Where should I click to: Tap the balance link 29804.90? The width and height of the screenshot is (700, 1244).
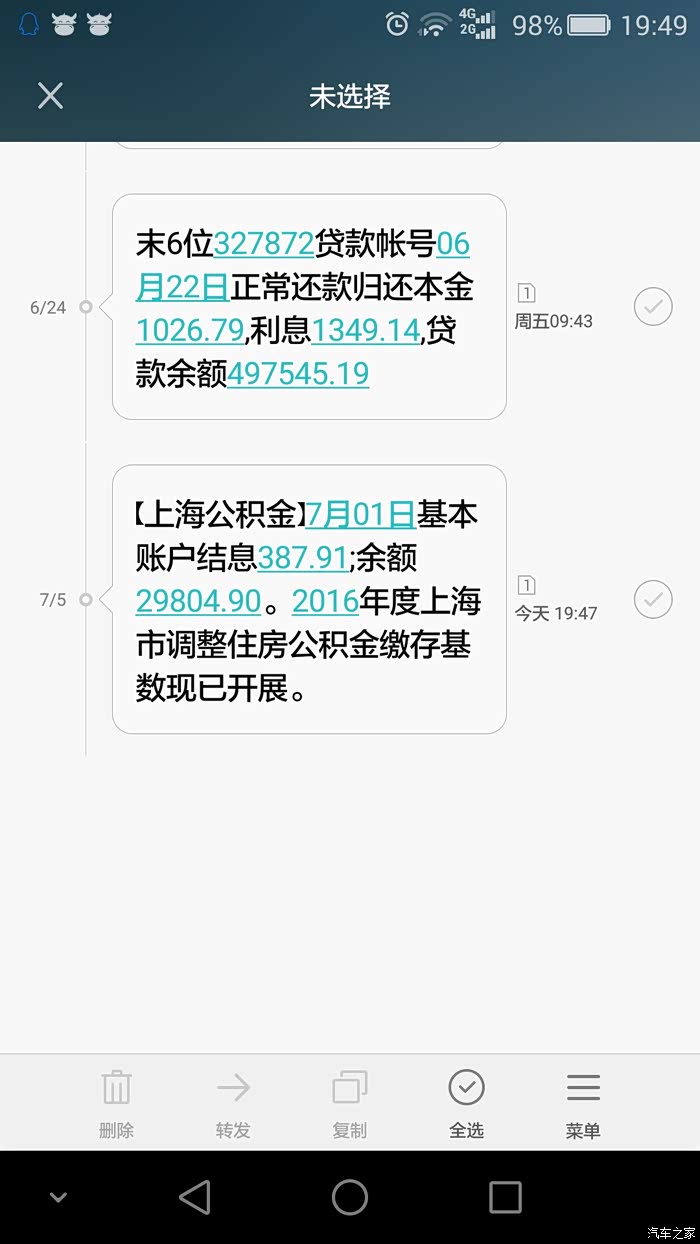click(198, 601)
